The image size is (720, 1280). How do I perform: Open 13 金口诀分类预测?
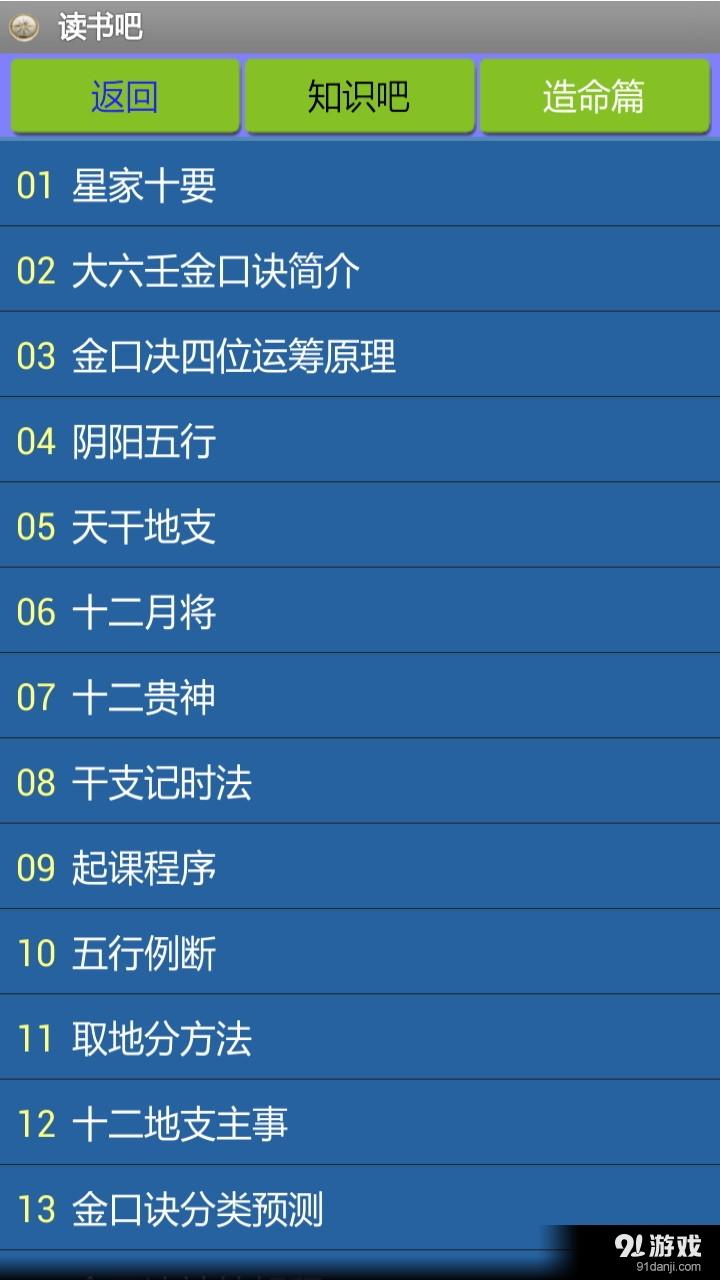point(360,1208)
